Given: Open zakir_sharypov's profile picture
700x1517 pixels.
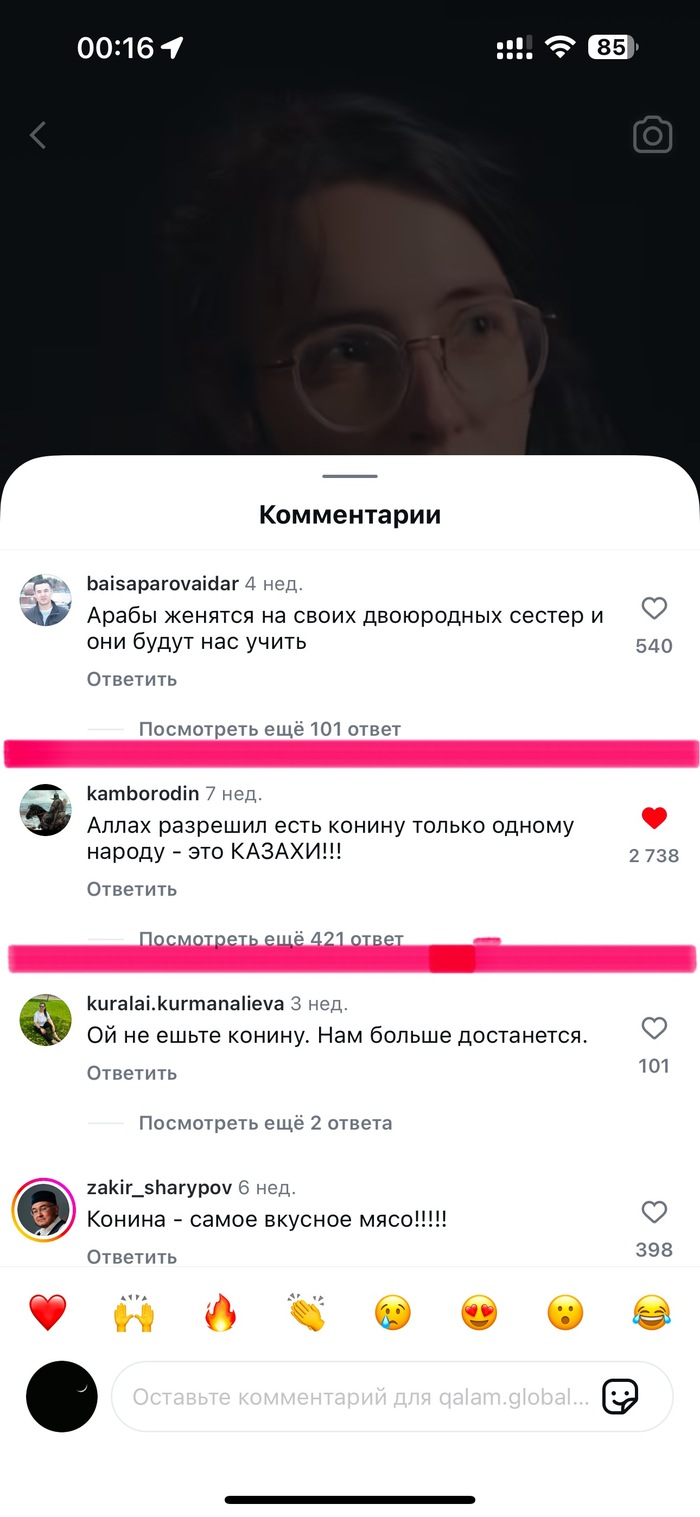Looking at the screenshot, I should click(44, 1211).
